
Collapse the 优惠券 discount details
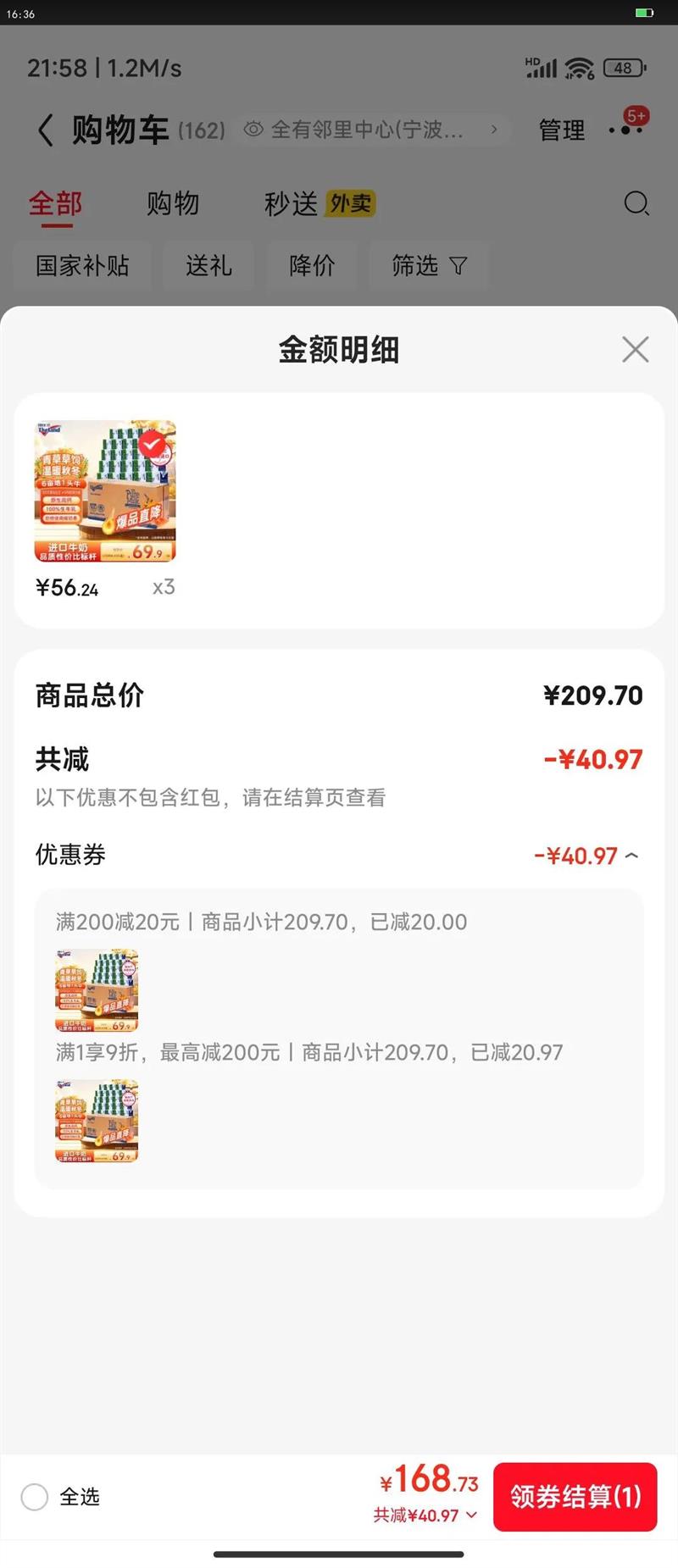(631, 856)
